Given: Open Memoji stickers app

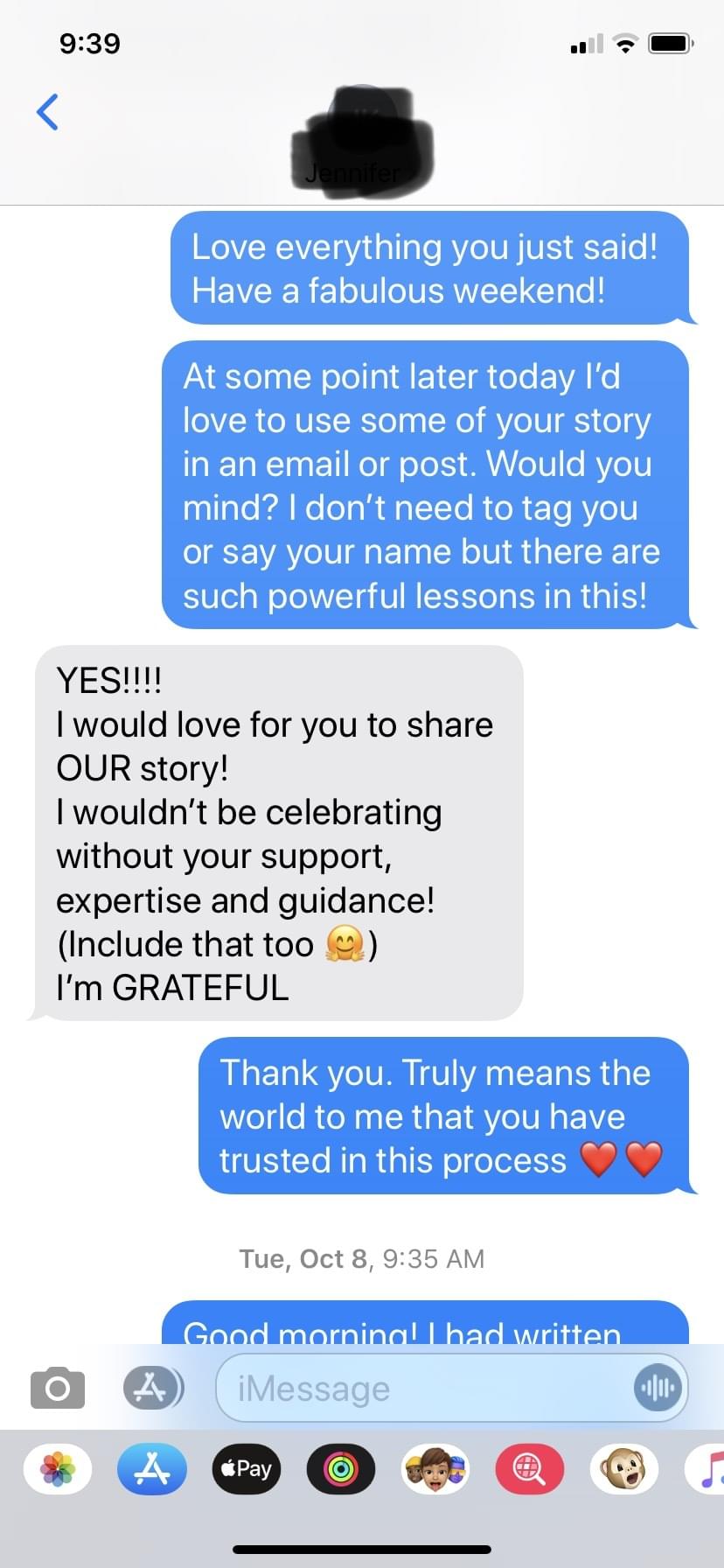Looking at the screenshot, I should pos(435,1469).
